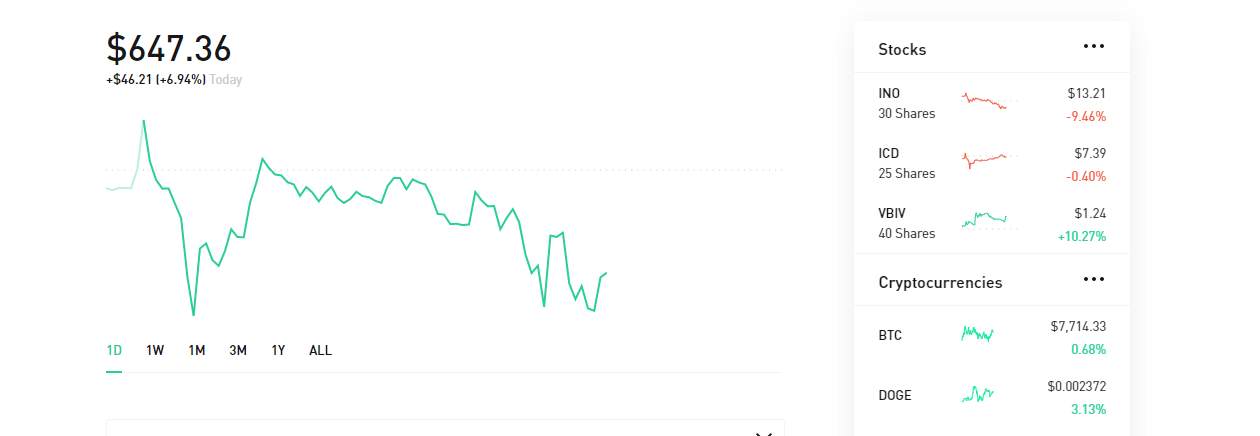Select the 1D chart range

click(114, 351)
